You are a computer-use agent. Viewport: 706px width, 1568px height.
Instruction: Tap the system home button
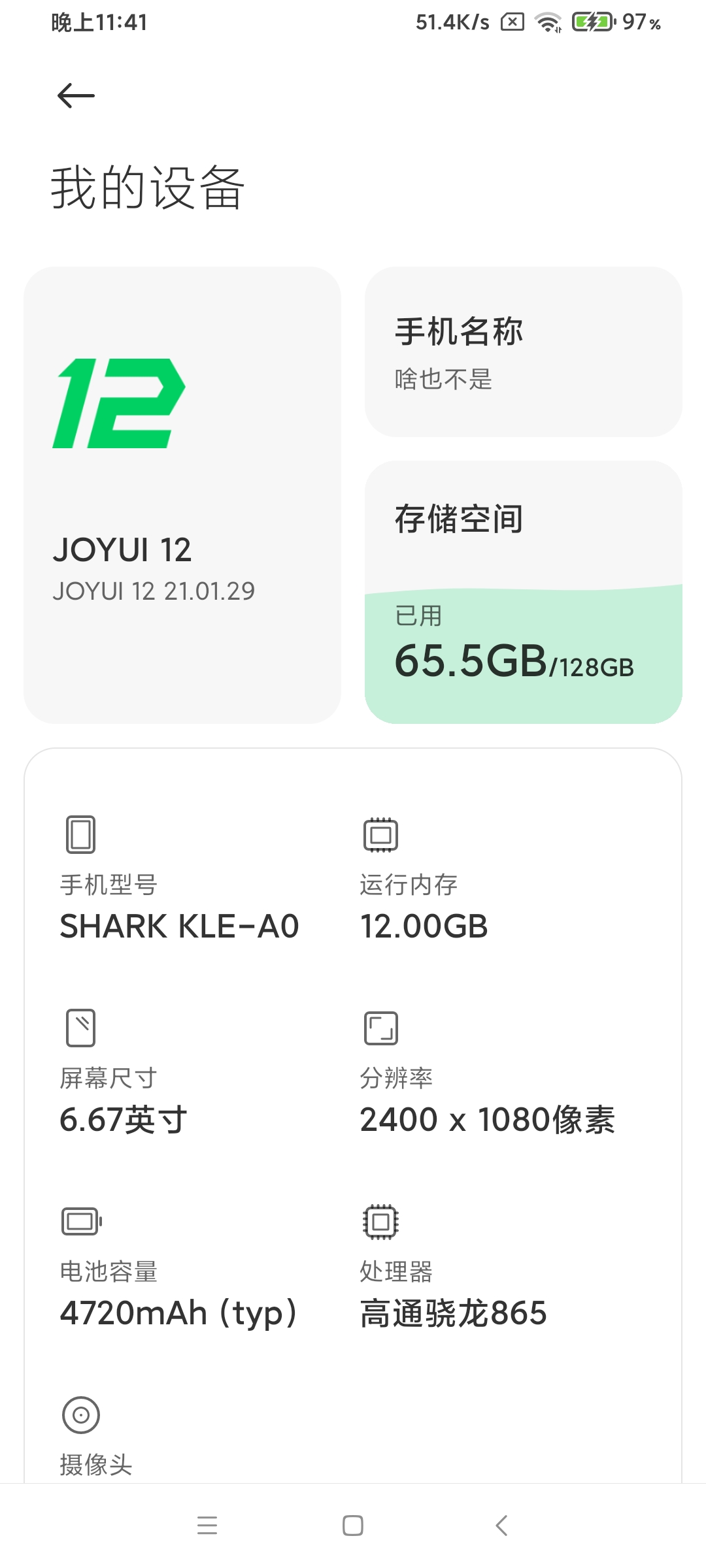point(353,1526)
